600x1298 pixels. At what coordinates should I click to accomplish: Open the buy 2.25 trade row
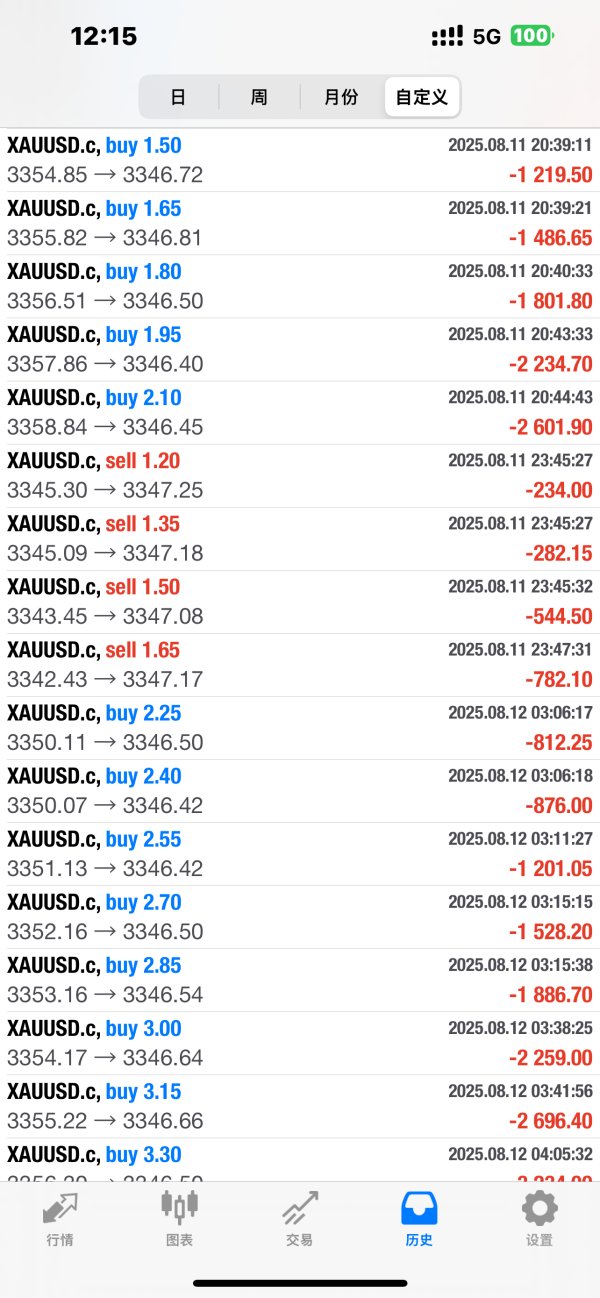tap(300, 727)
